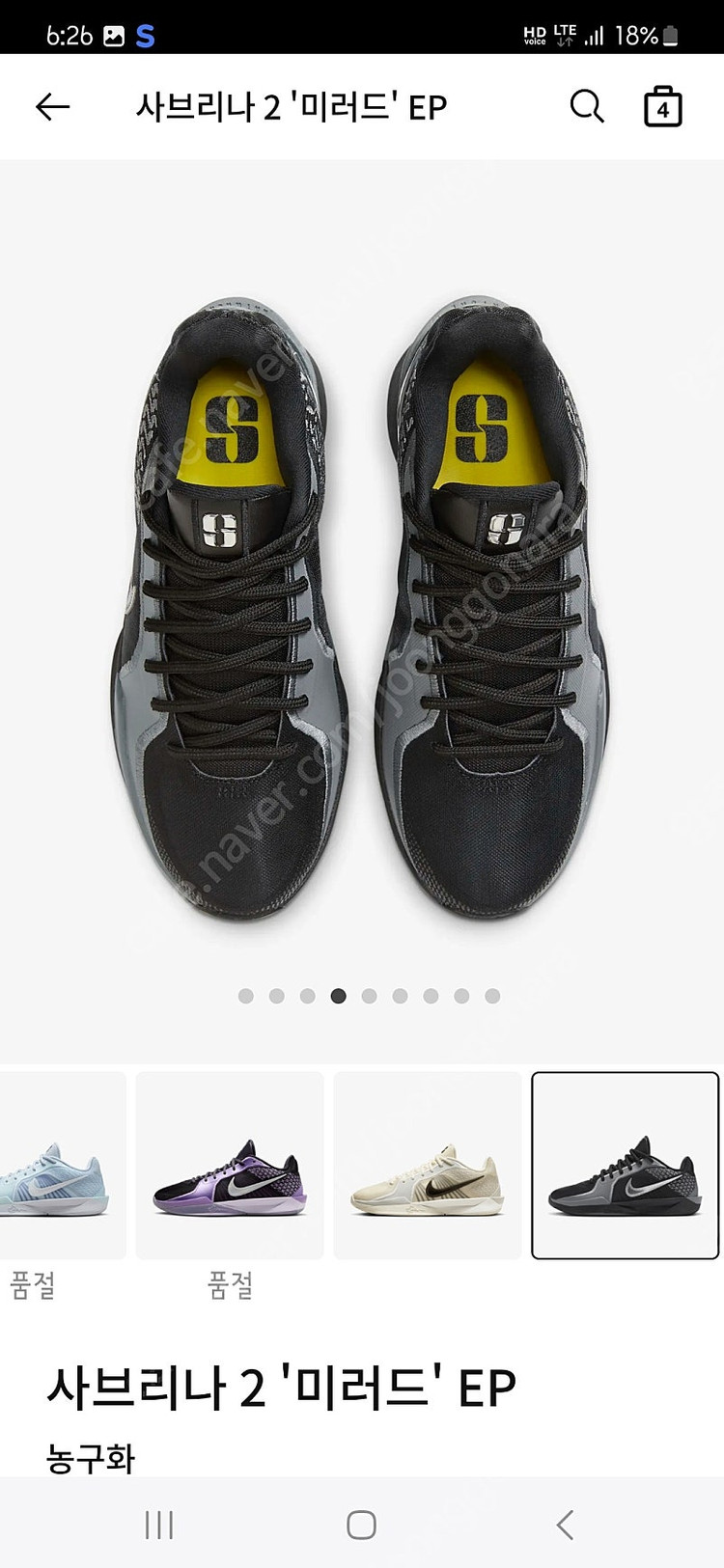Open search from the top bar
The height and width of the screenshot is (1568, 724).
pos(586,106)
